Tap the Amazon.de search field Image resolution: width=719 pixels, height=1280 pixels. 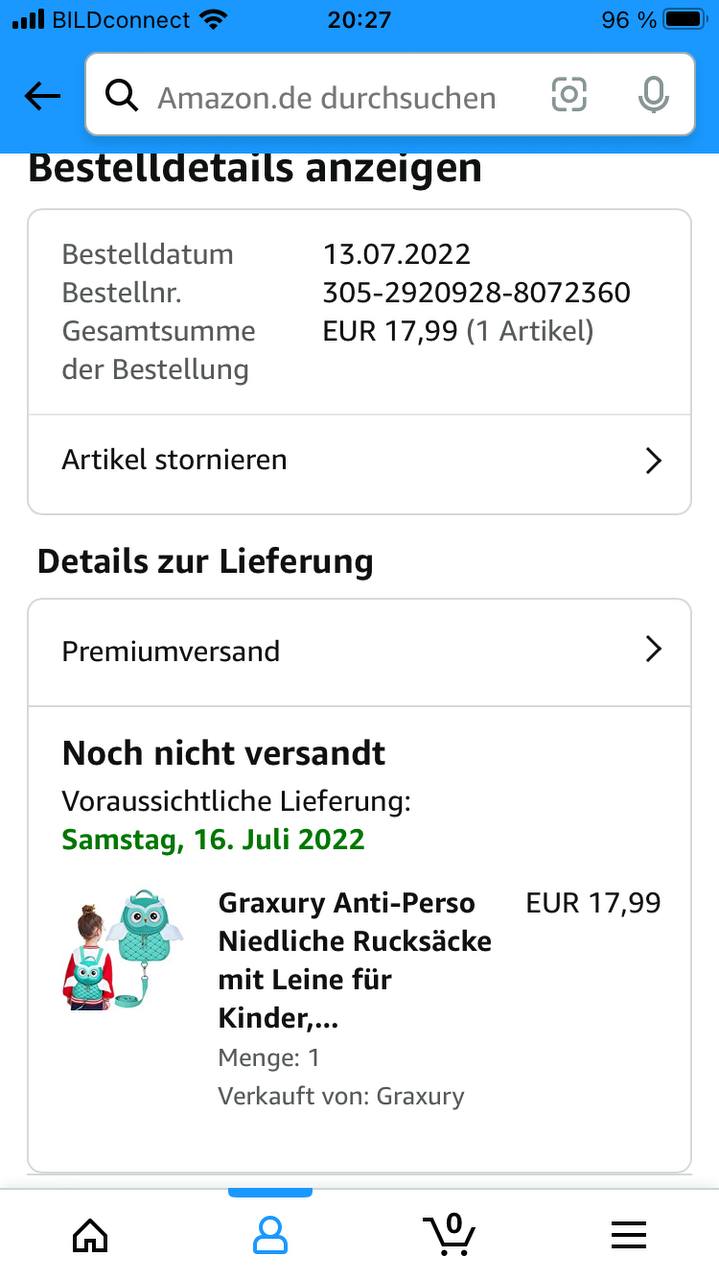(x=326, y=97)
